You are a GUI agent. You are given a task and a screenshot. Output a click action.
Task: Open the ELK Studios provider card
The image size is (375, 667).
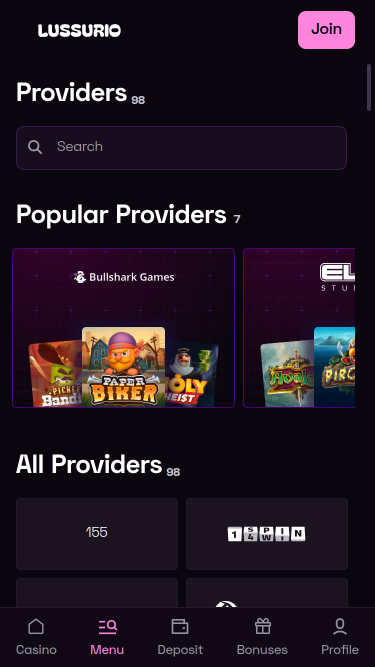[x=299, y=328]
